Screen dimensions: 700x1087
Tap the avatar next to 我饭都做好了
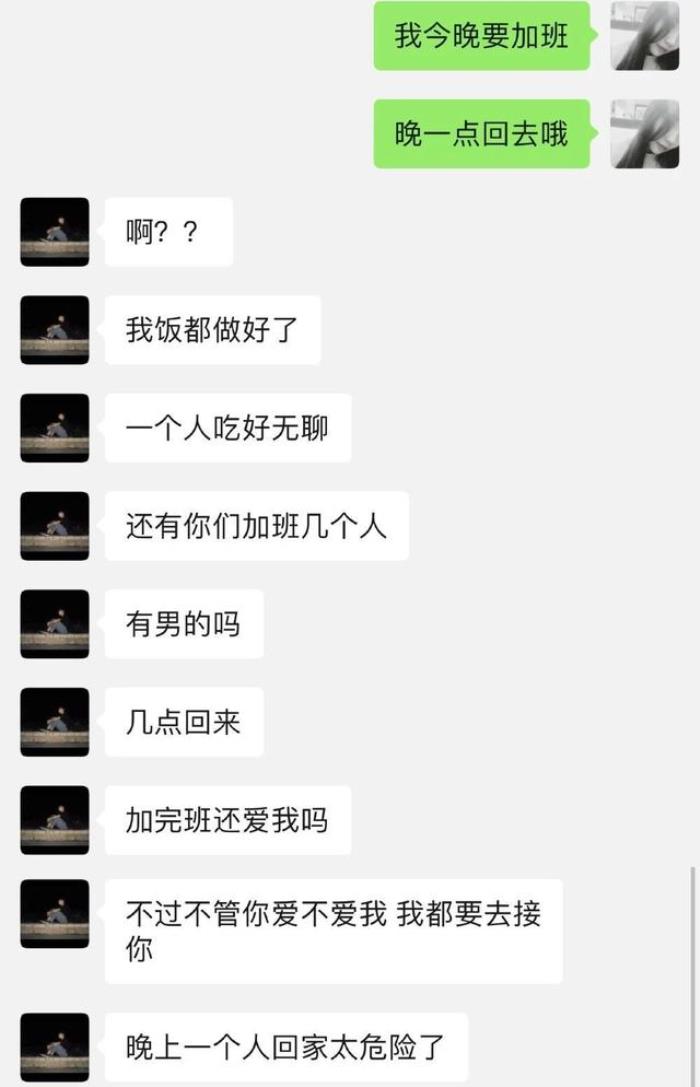pos(55,330)
